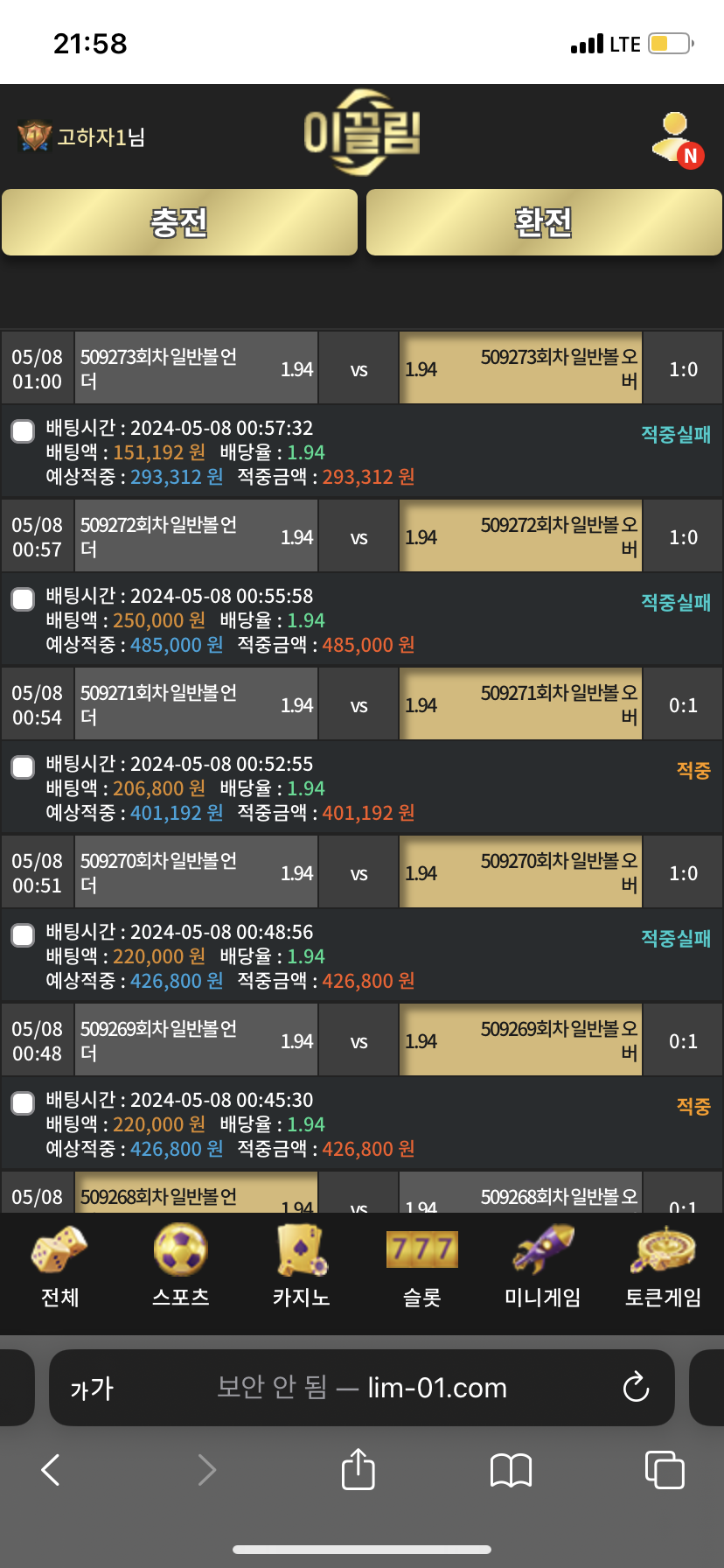The height and width of the screenshot is (1568, 724).
Task: Open the 토큰게임 tab
Action: (663, 1267)
